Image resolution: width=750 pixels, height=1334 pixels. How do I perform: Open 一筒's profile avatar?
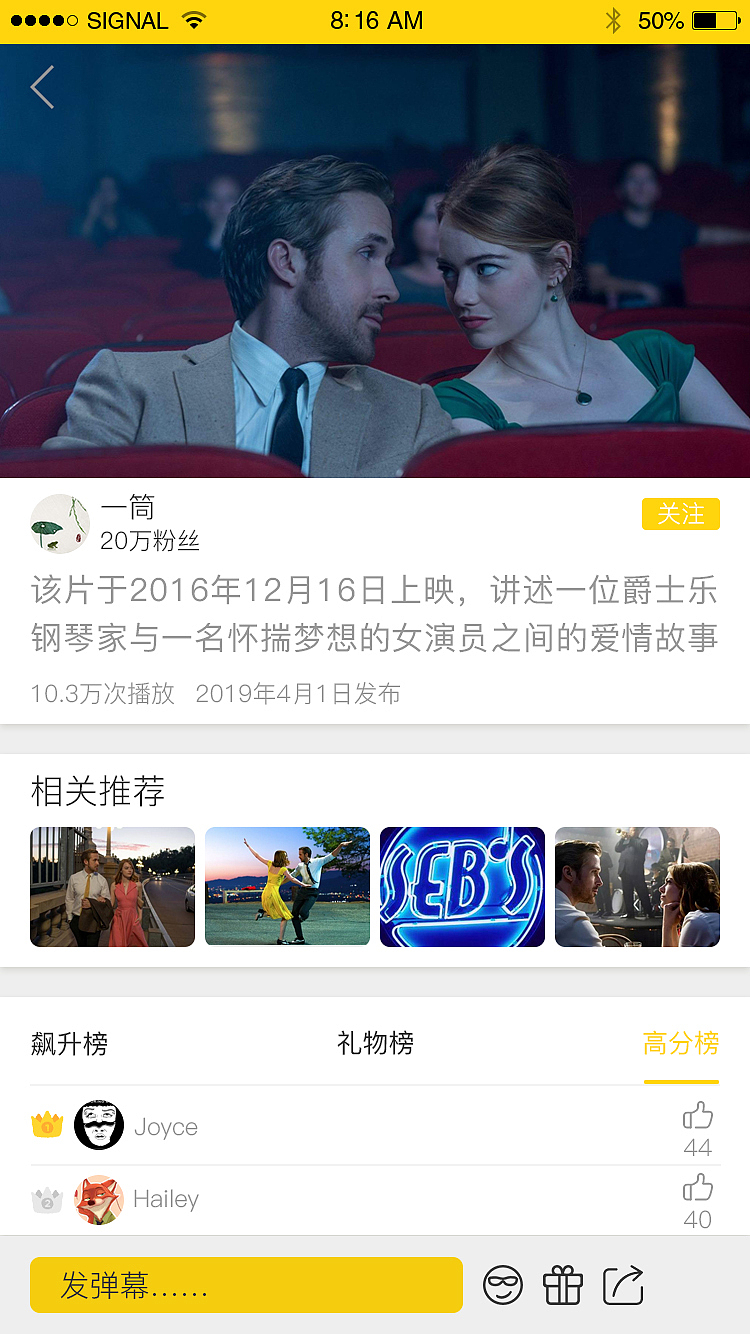coord(60,524)
